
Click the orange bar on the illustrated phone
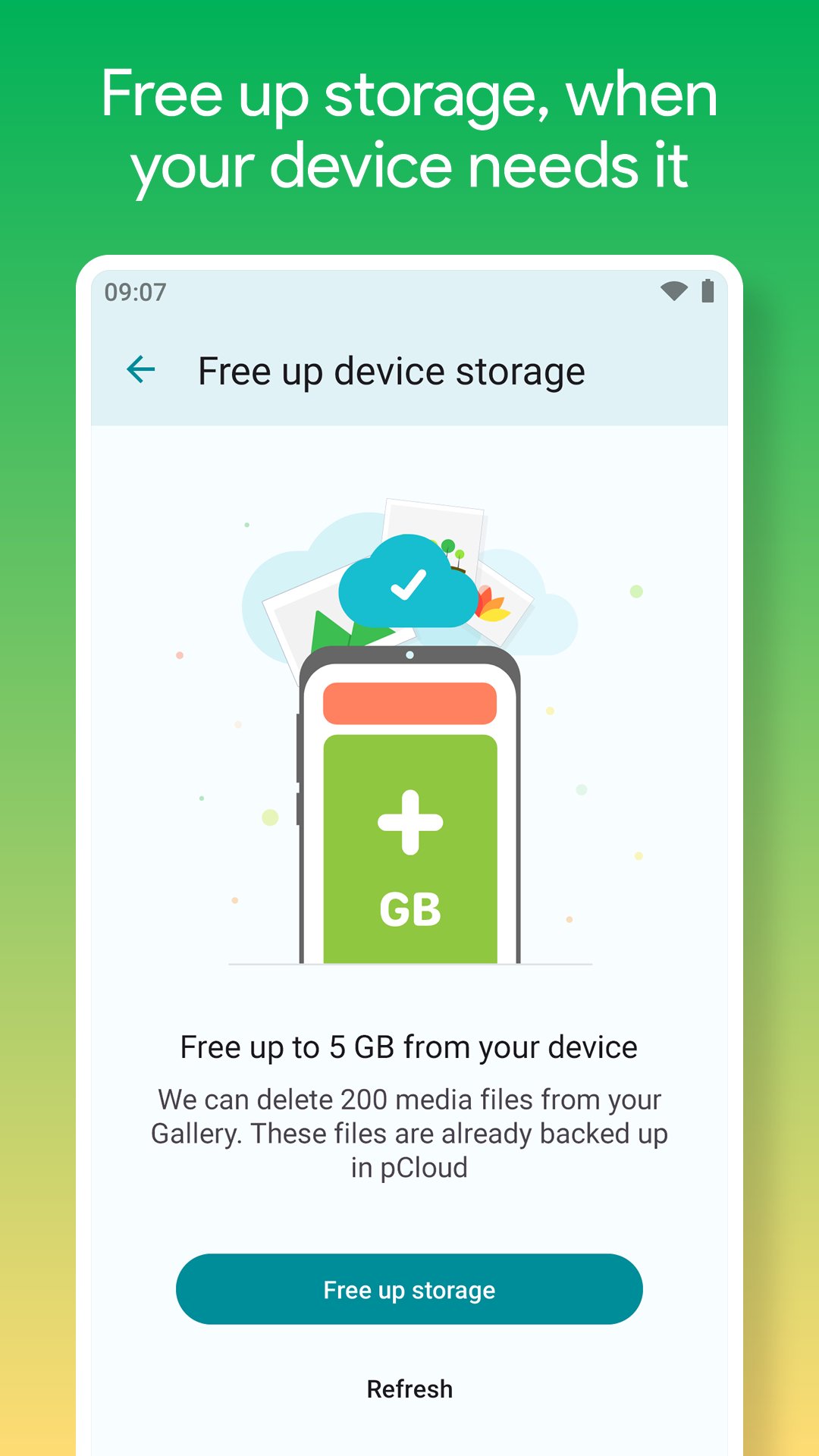[409, 705]
